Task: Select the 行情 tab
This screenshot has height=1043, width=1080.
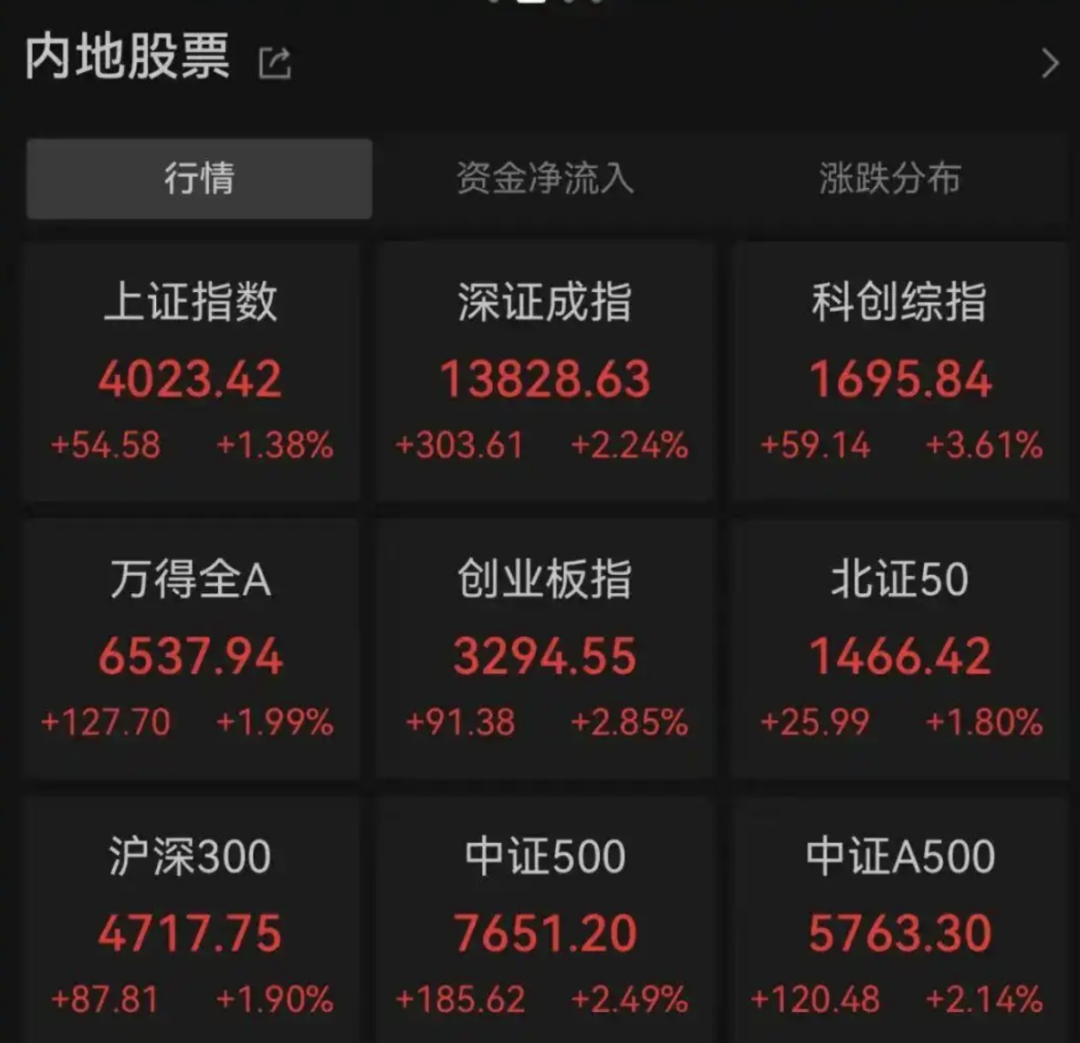Action: 199,179
